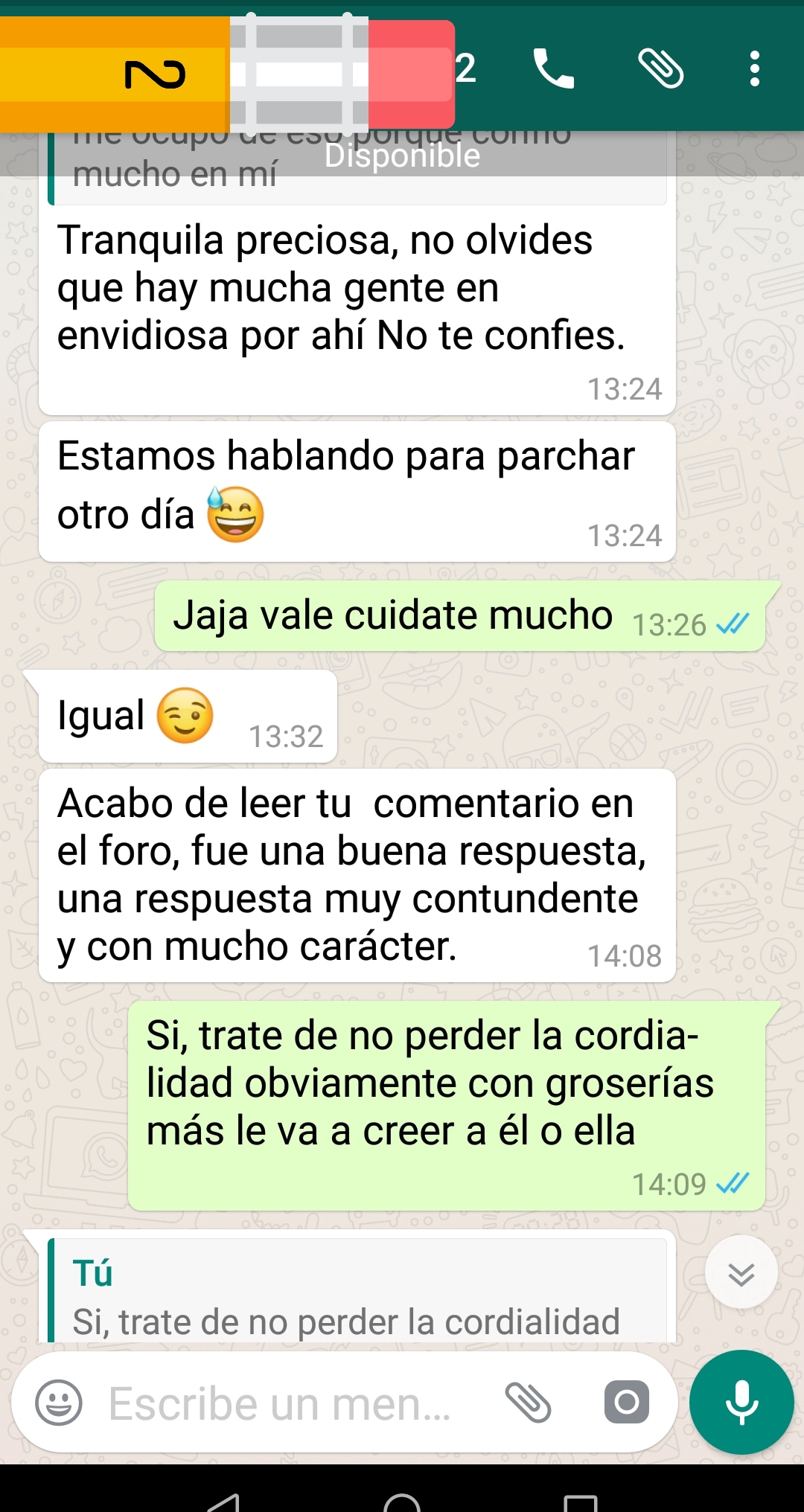This screenshot has height=1512, width=804.
Task: Focus the 'Escribe un mensaje' text field
Action: pyautogui.click(x=283, y=1403)
